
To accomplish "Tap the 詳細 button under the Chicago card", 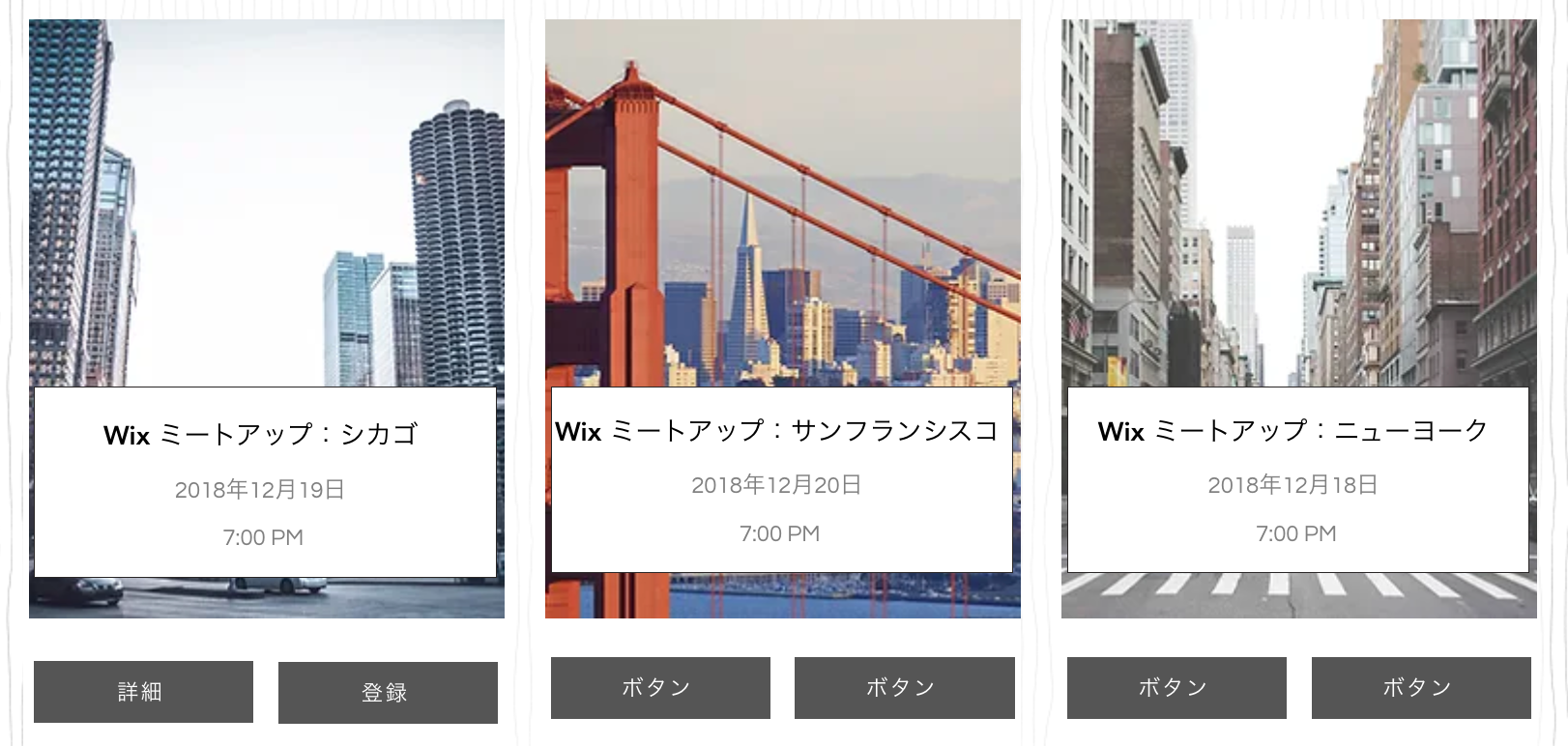I will click(x=143, y=692).
